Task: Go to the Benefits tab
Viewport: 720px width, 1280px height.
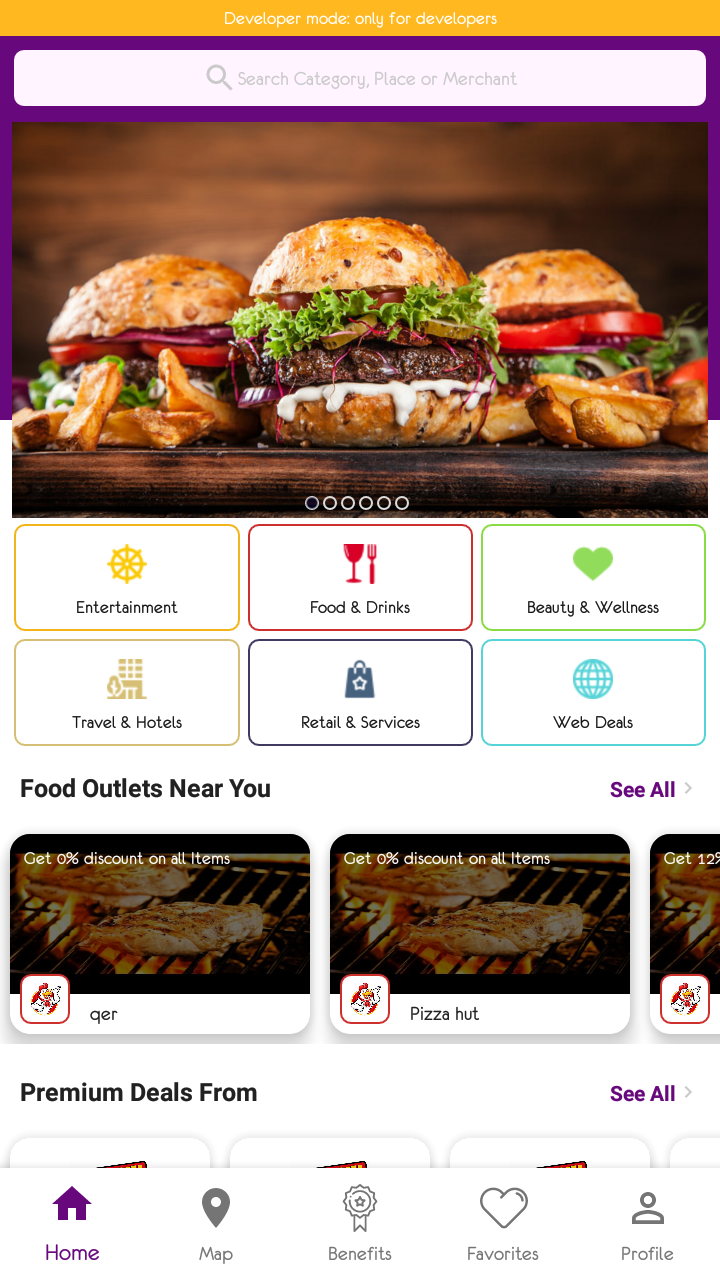Action: coord(360,1225)
